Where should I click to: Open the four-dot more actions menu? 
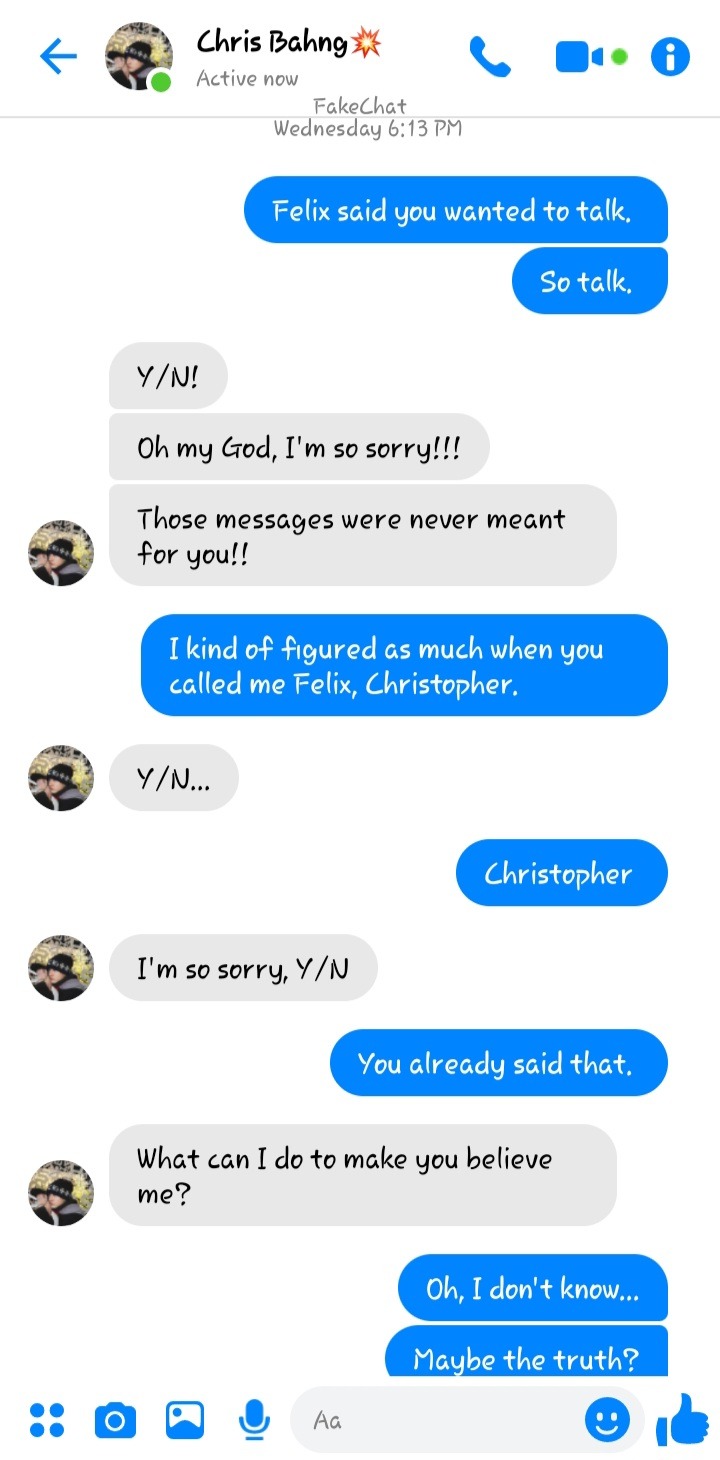click(x=47, y=1419)
